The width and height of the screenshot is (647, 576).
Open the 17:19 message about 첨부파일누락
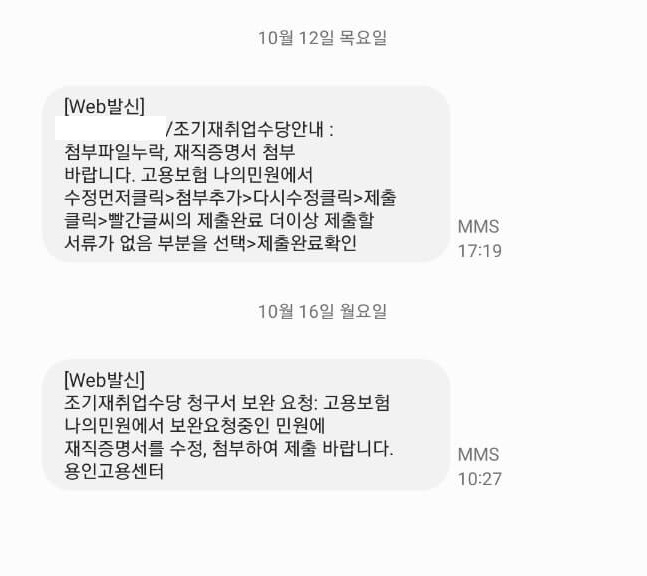point(245,174)
